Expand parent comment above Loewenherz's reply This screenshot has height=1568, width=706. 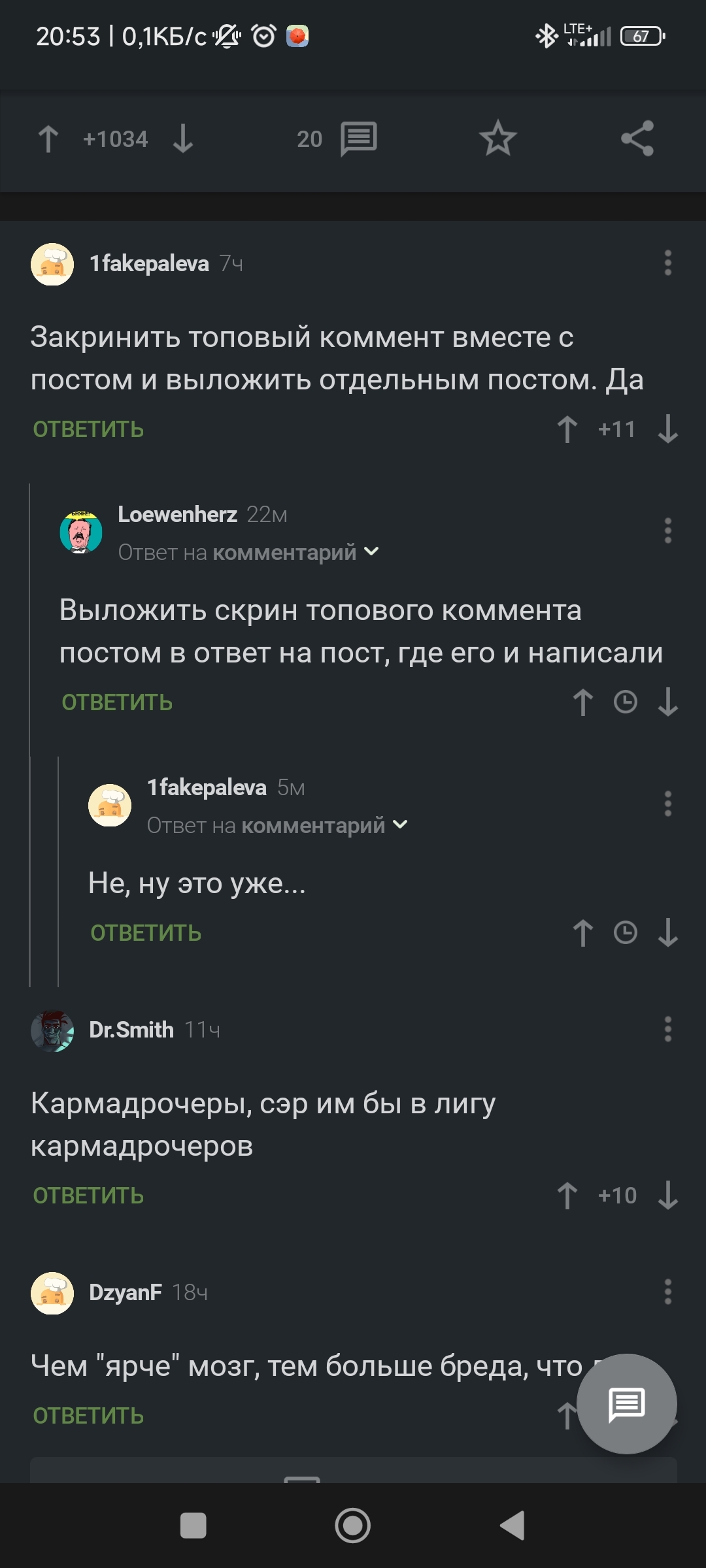coord(371,552)
